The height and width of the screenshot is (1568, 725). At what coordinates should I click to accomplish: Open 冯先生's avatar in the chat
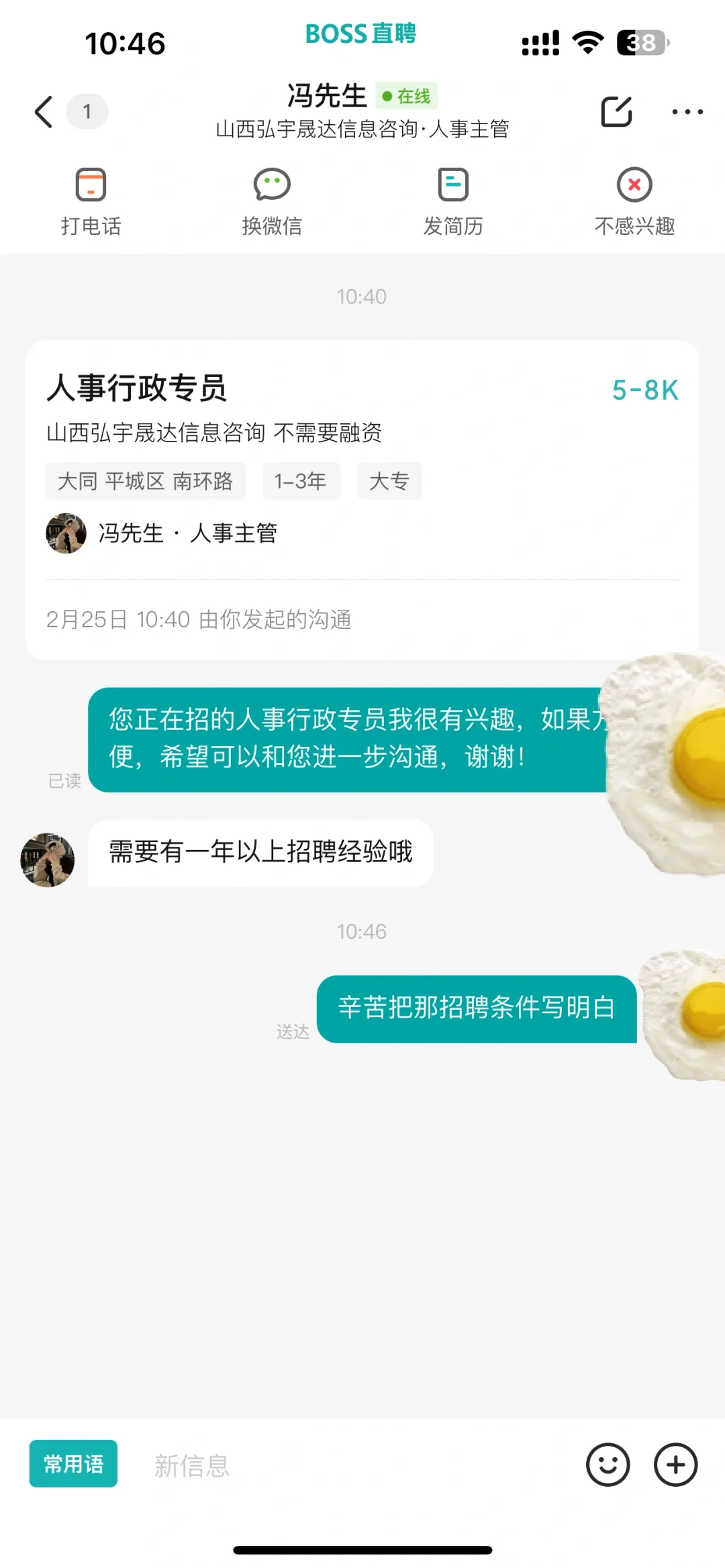point(48,860)
